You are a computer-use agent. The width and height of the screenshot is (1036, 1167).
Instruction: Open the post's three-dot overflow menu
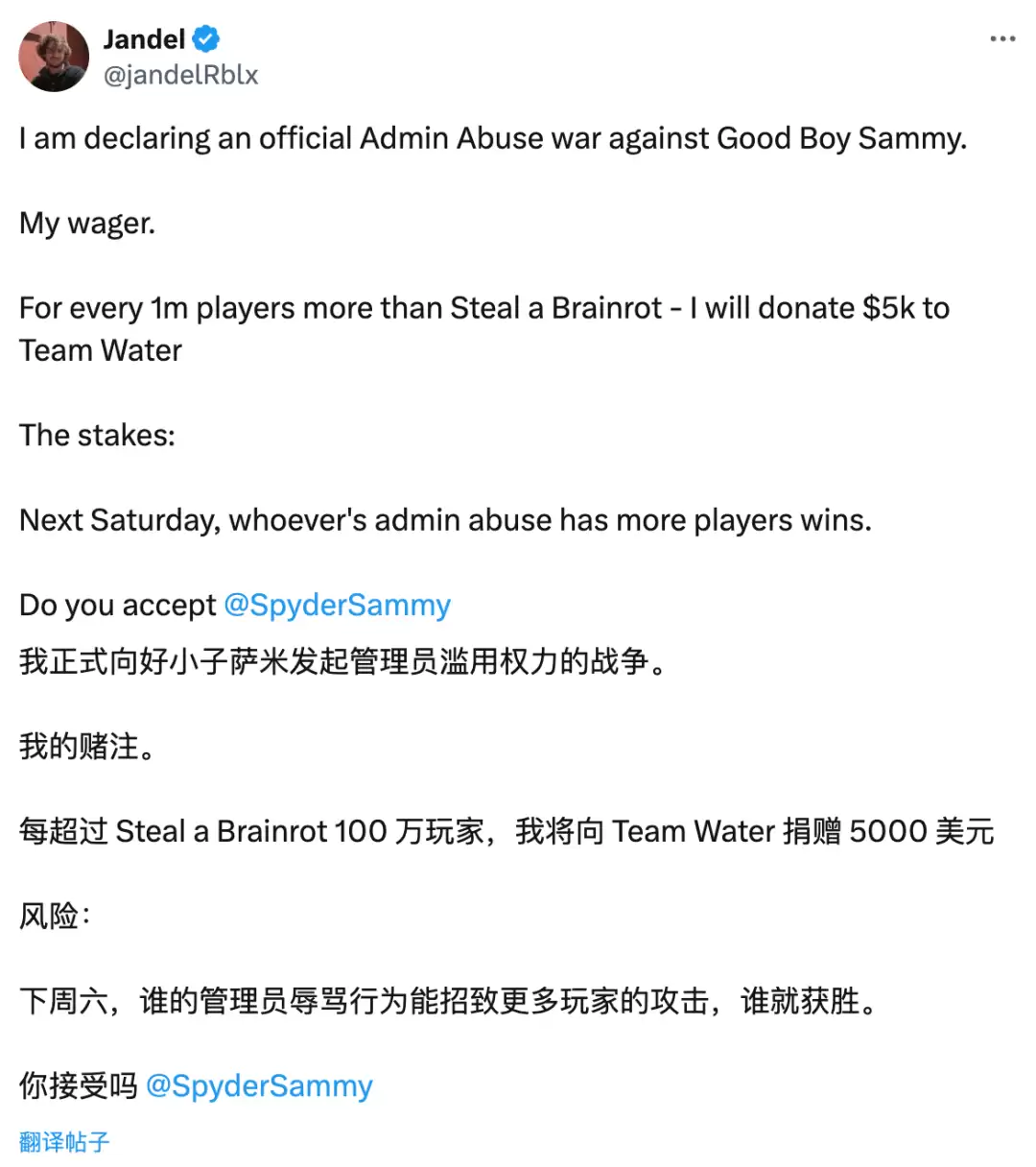pos(1002,39)
